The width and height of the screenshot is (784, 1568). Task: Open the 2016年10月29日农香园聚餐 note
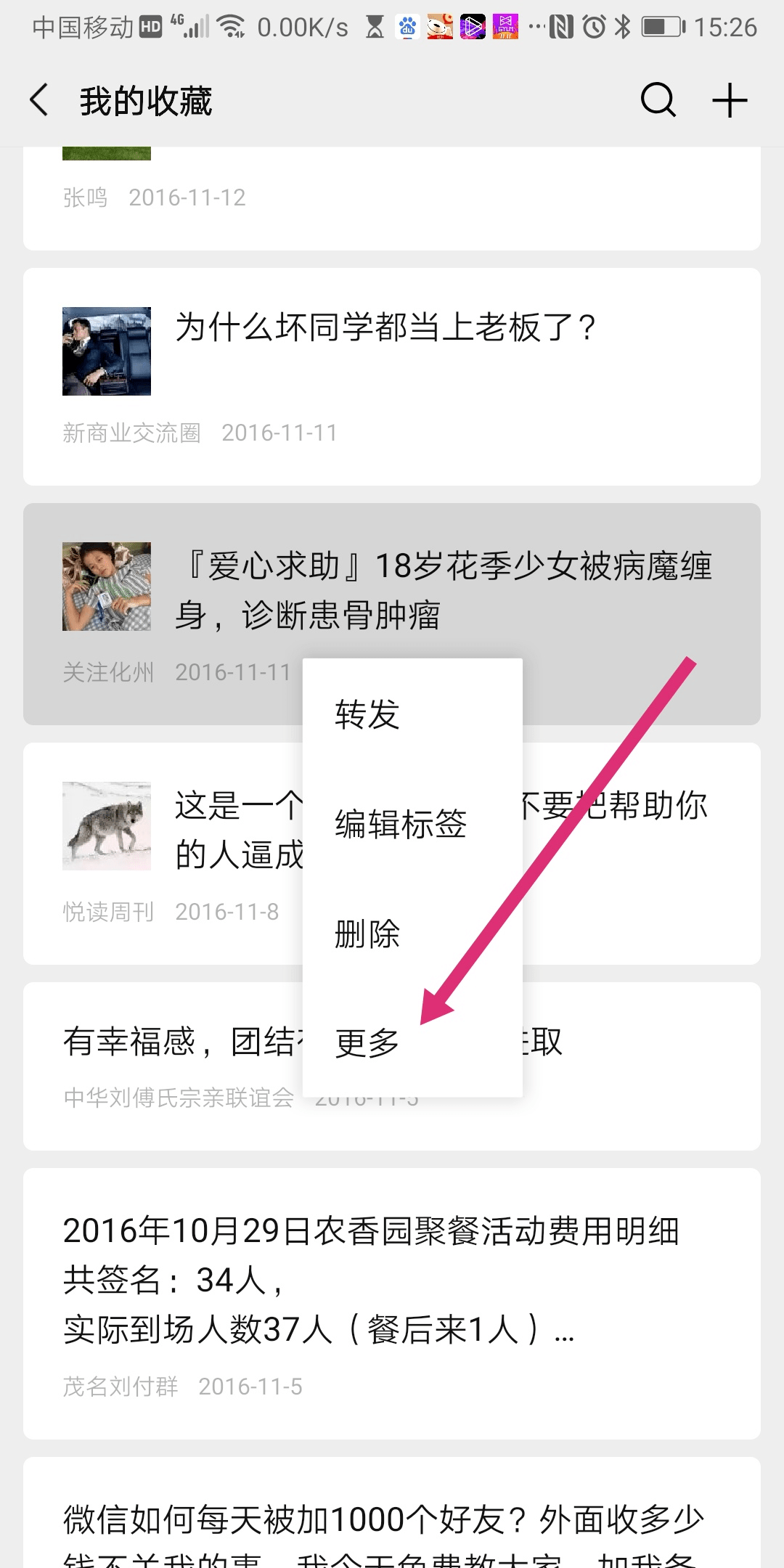[370, 1278]
